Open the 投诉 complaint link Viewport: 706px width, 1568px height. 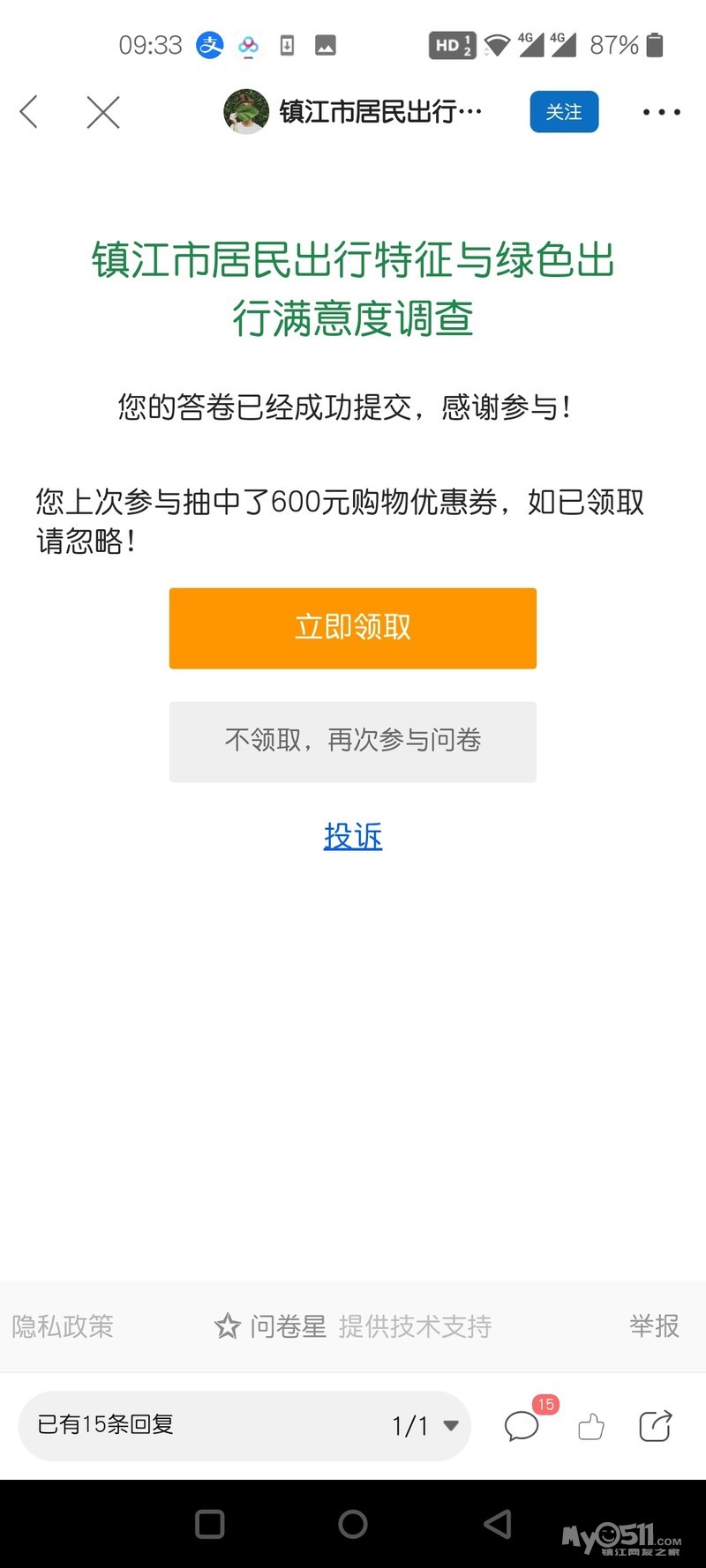pyautogui.click(x=353, y=836)
